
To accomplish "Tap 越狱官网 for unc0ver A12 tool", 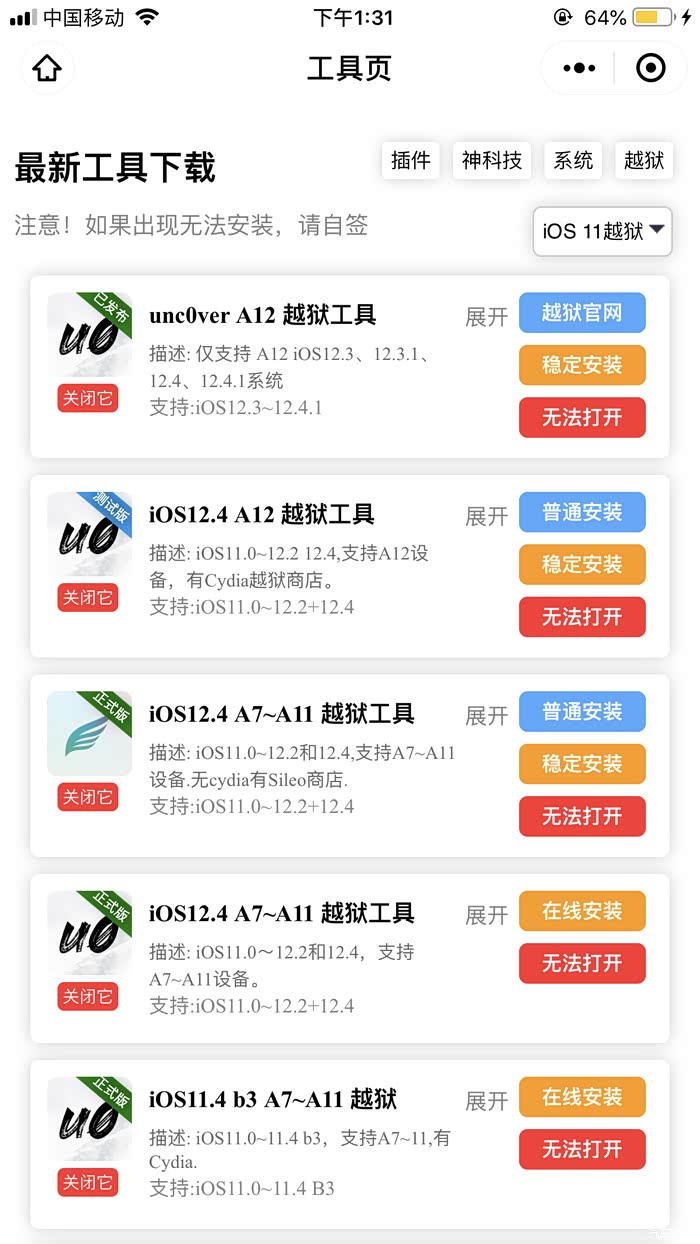I will click(x=582, y=313).
